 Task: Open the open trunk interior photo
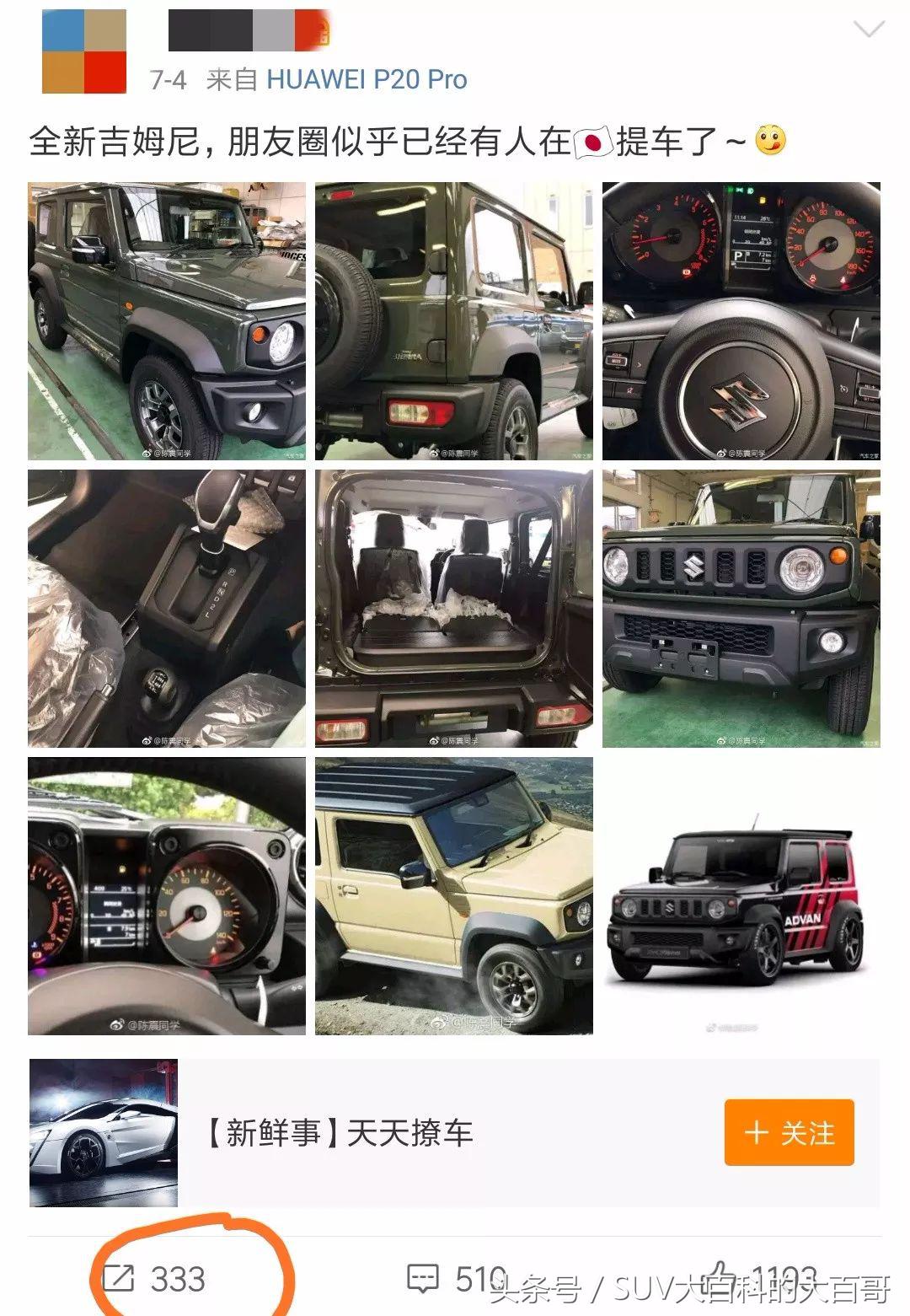(454, 609)
